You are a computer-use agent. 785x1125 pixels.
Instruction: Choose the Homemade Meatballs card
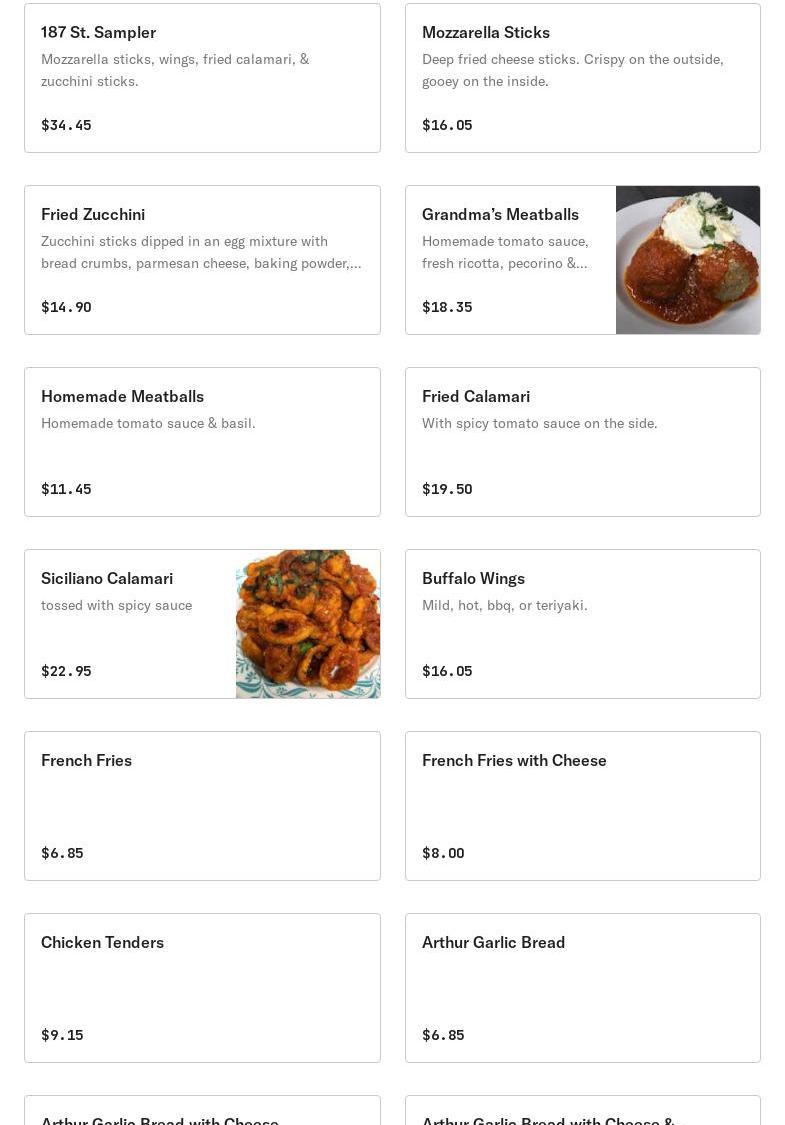pos(202,442)
